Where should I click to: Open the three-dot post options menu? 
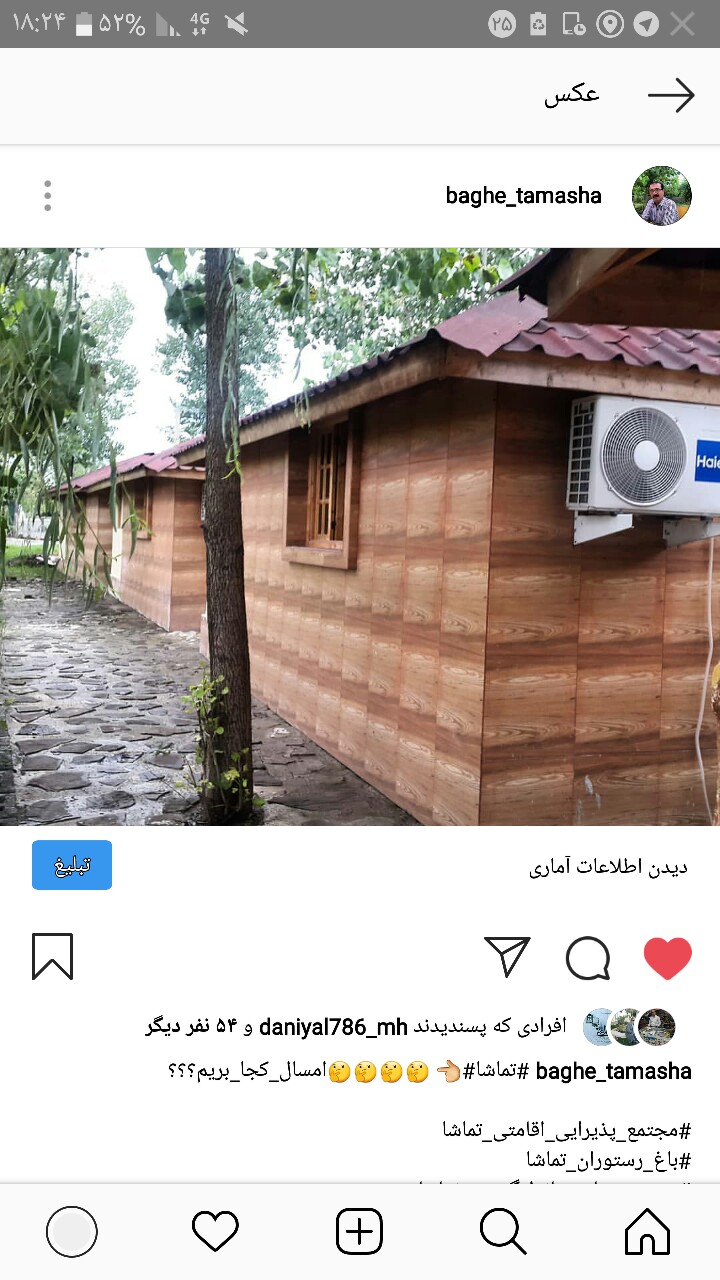pos(47,196)
